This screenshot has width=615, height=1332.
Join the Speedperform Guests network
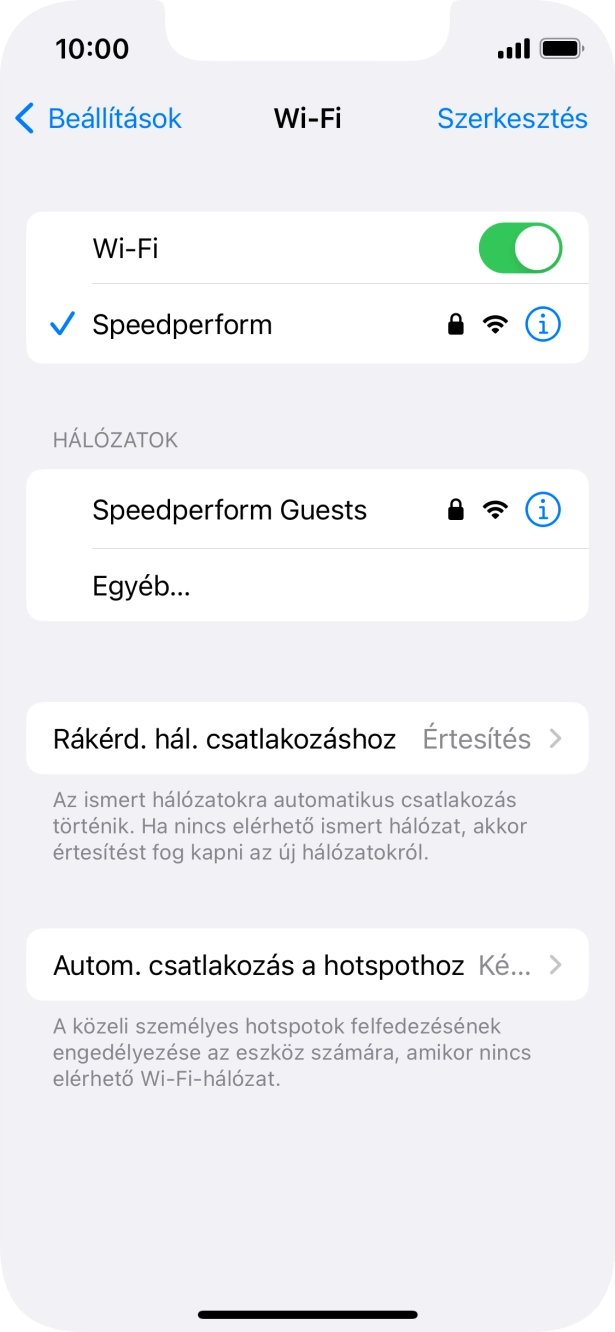[x=230, y=510]
